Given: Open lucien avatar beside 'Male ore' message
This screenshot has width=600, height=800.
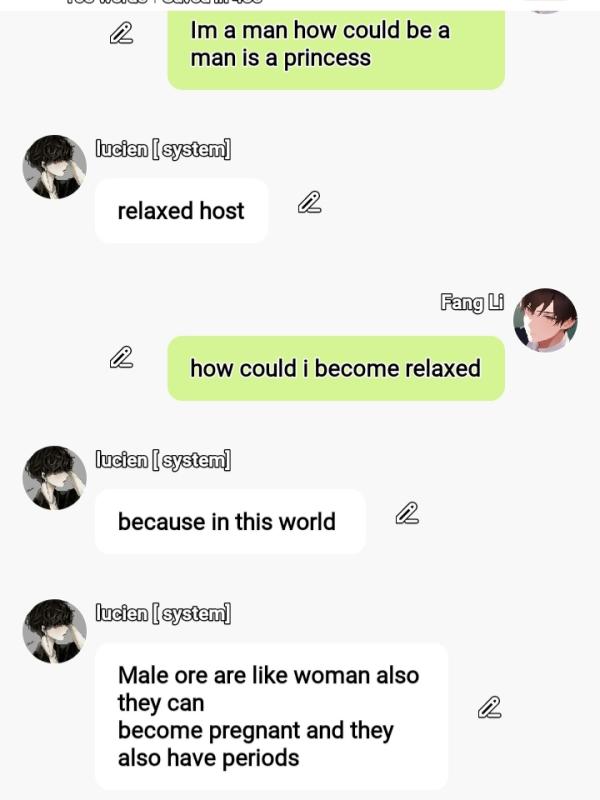Looking at the screenshot, I should click(55, 631).
